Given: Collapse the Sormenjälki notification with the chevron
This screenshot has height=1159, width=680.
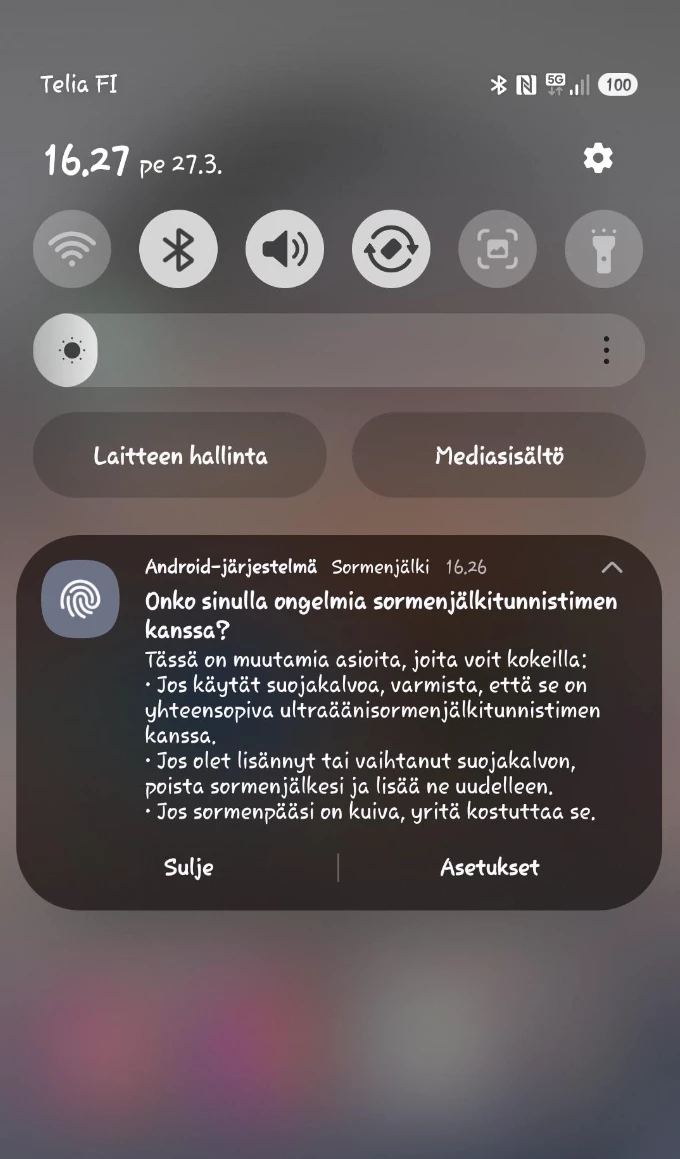Looking at the screenshot, I should pos(611,567).
